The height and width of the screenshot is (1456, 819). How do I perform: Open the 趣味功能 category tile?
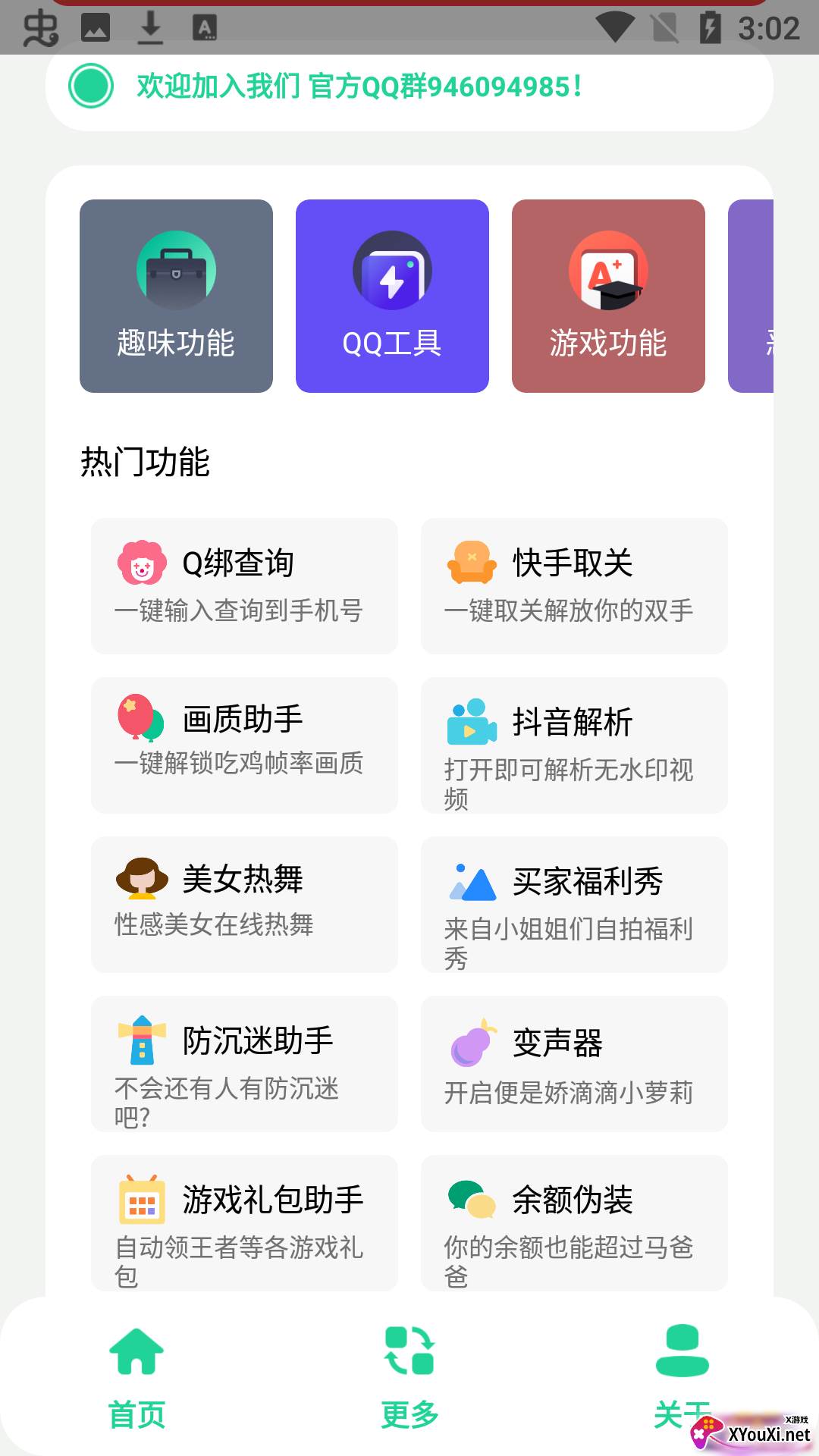click(176, 296)
